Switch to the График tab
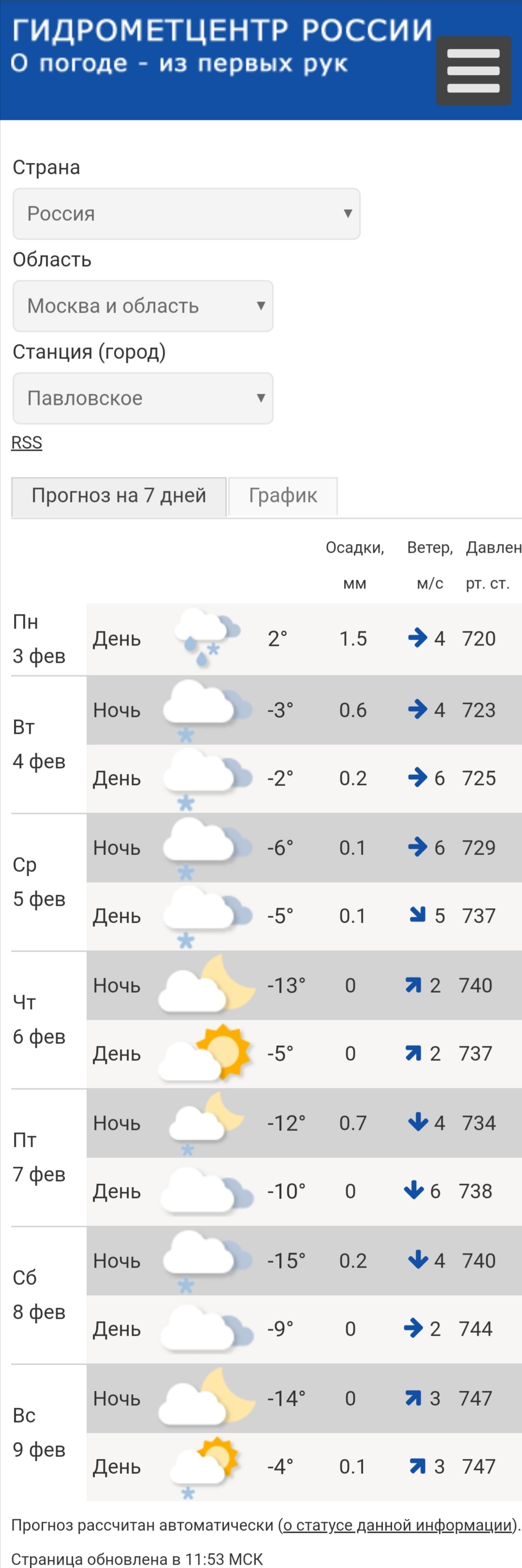The width and height of the screenshot is (522, 1568). 283,496
